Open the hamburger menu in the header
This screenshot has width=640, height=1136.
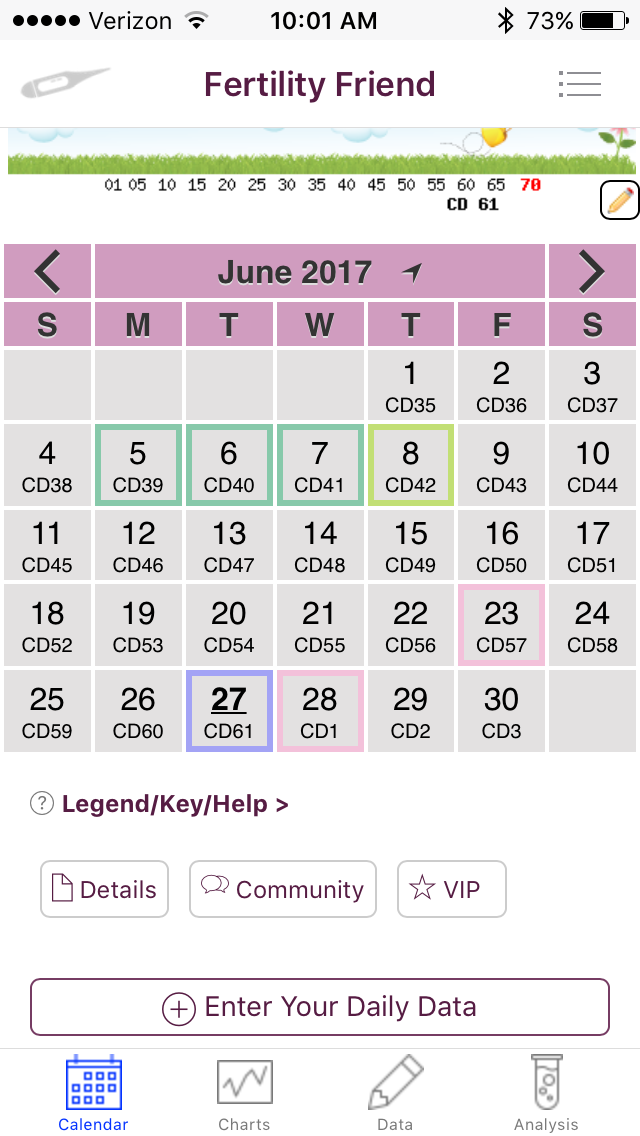coord(580,84)
